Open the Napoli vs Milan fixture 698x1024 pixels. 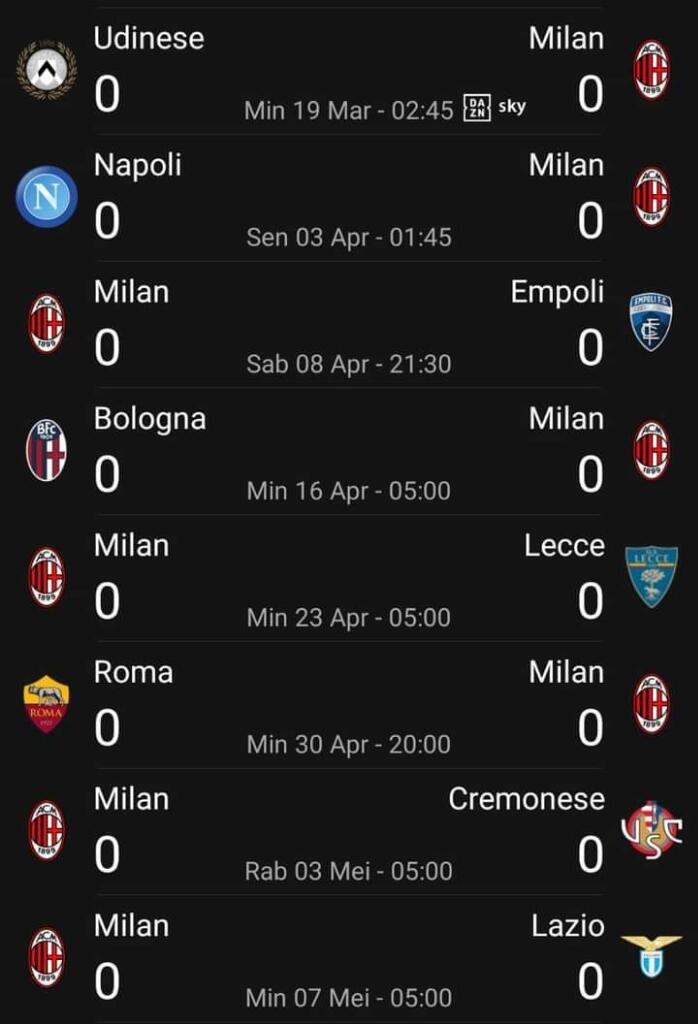349,198
